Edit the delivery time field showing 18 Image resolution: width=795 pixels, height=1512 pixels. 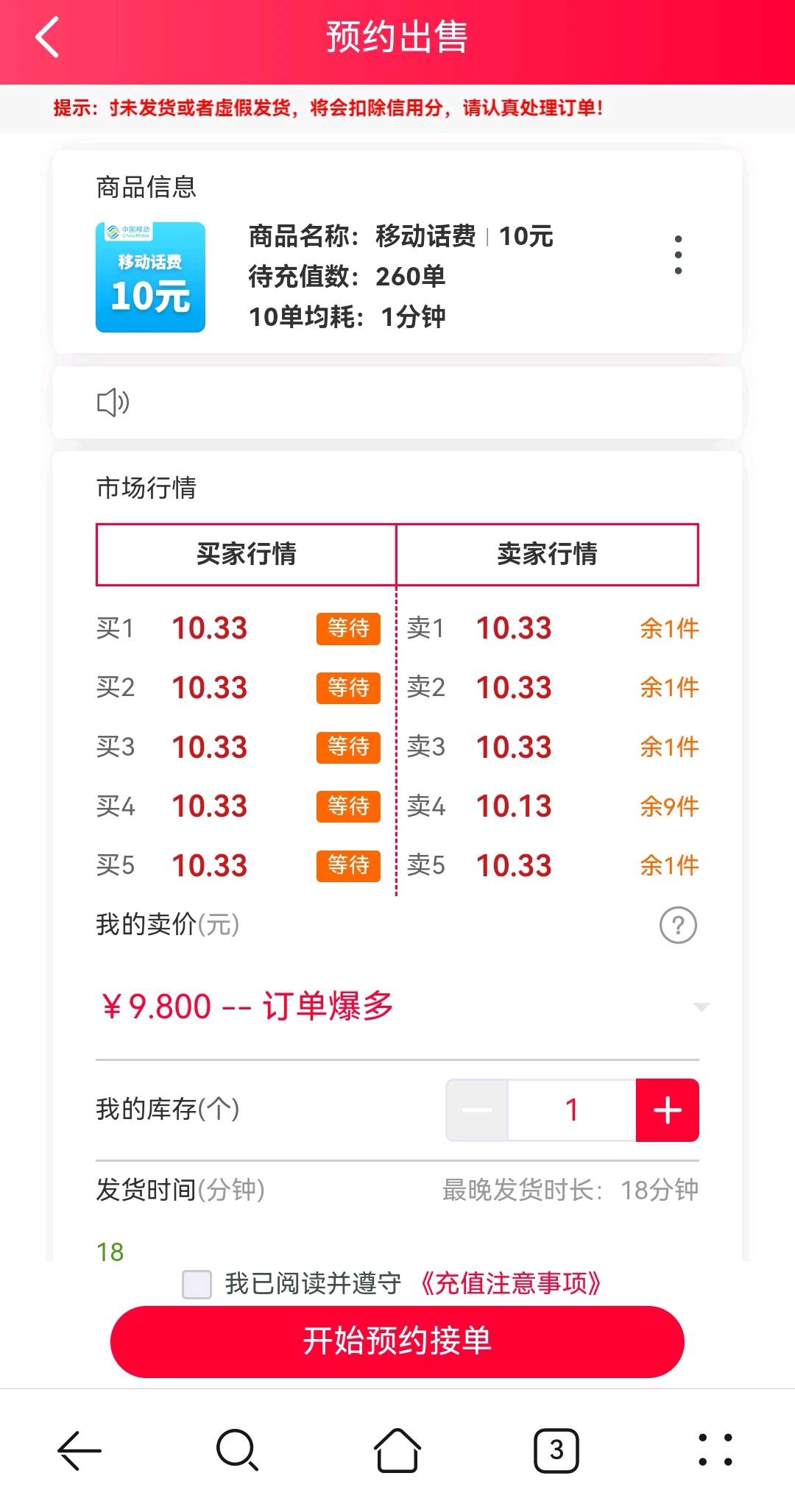pos(397,1251)
